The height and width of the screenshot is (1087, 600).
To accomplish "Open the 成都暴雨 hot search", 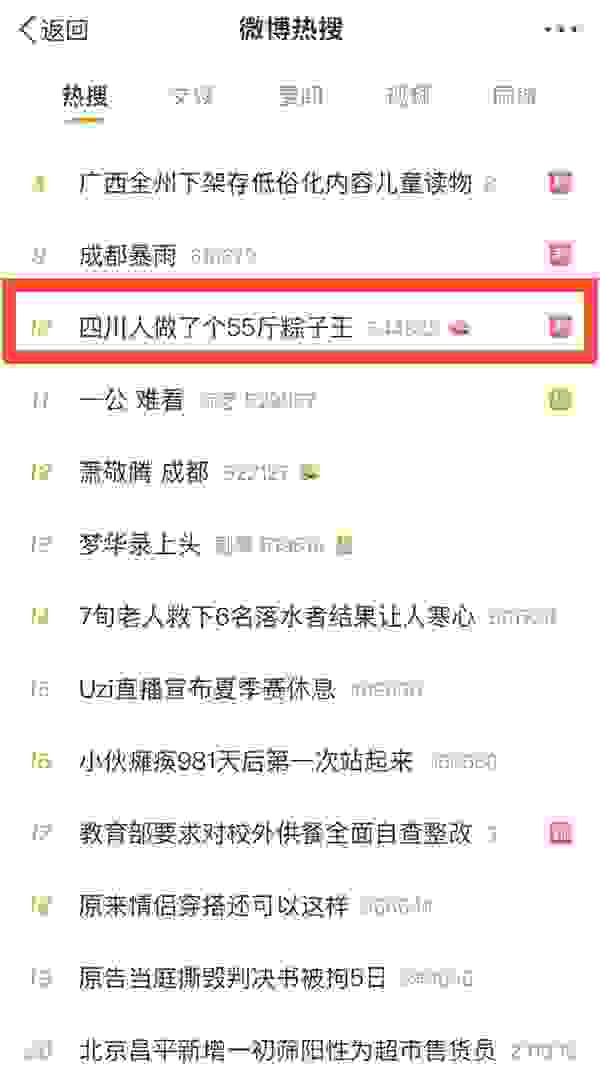I will coord(128,255).
